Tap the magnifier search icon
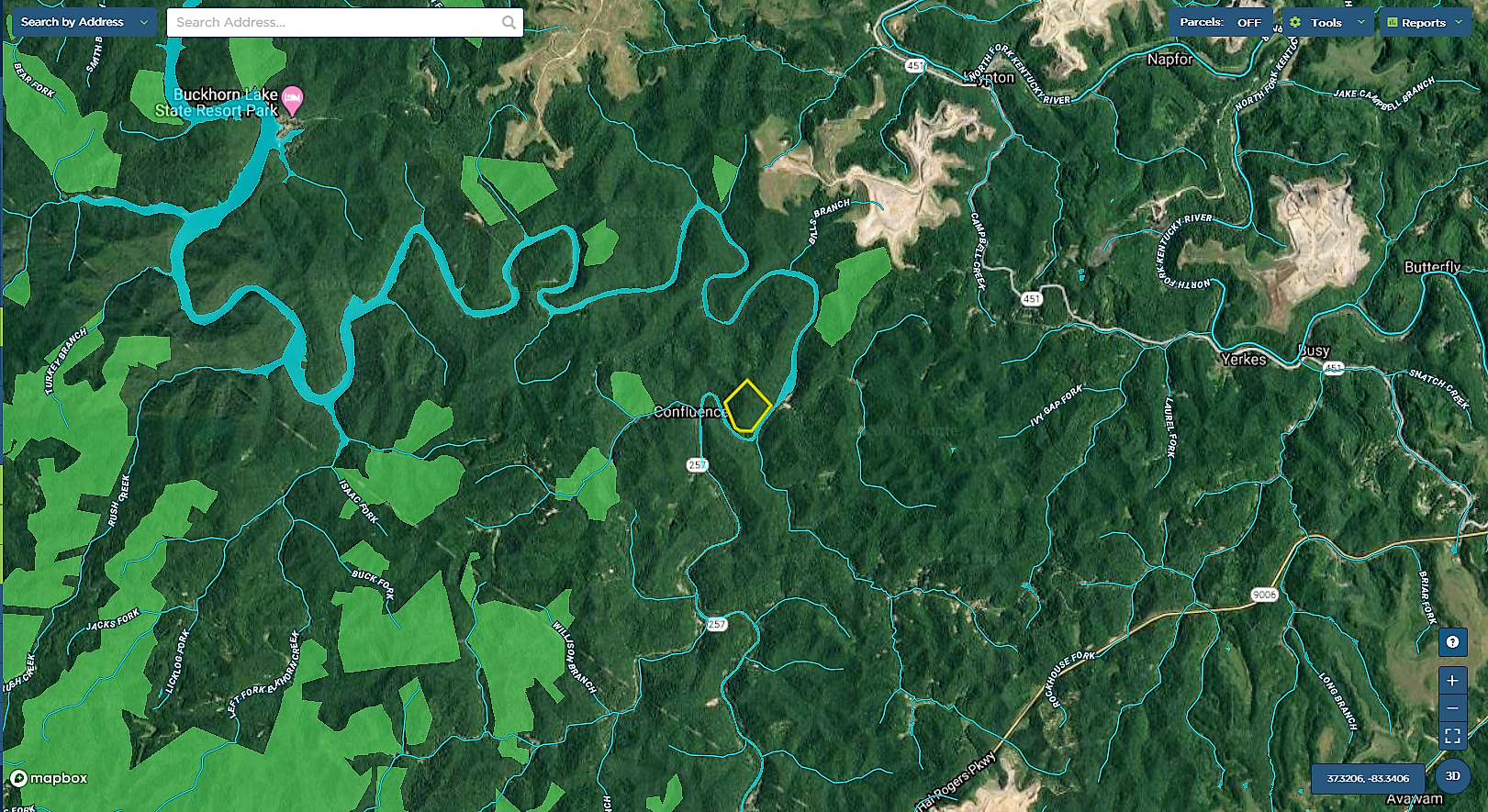The width and height of the screenshot is (1488, 812). coord(509,22)
